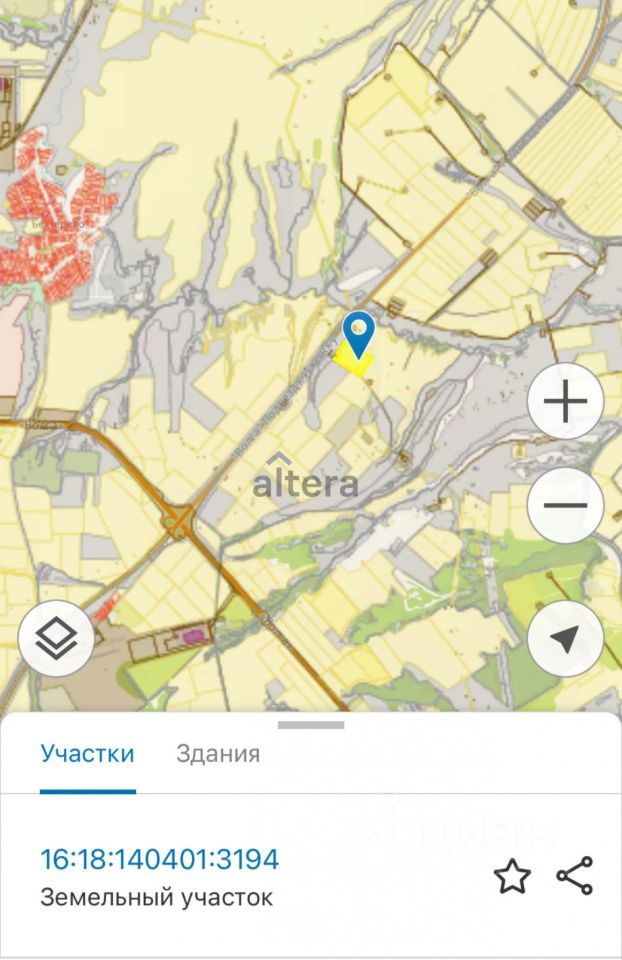This screenshot has height=960, width=622.
Task: Switch to the Здания tab
Action: pos(218,753)
